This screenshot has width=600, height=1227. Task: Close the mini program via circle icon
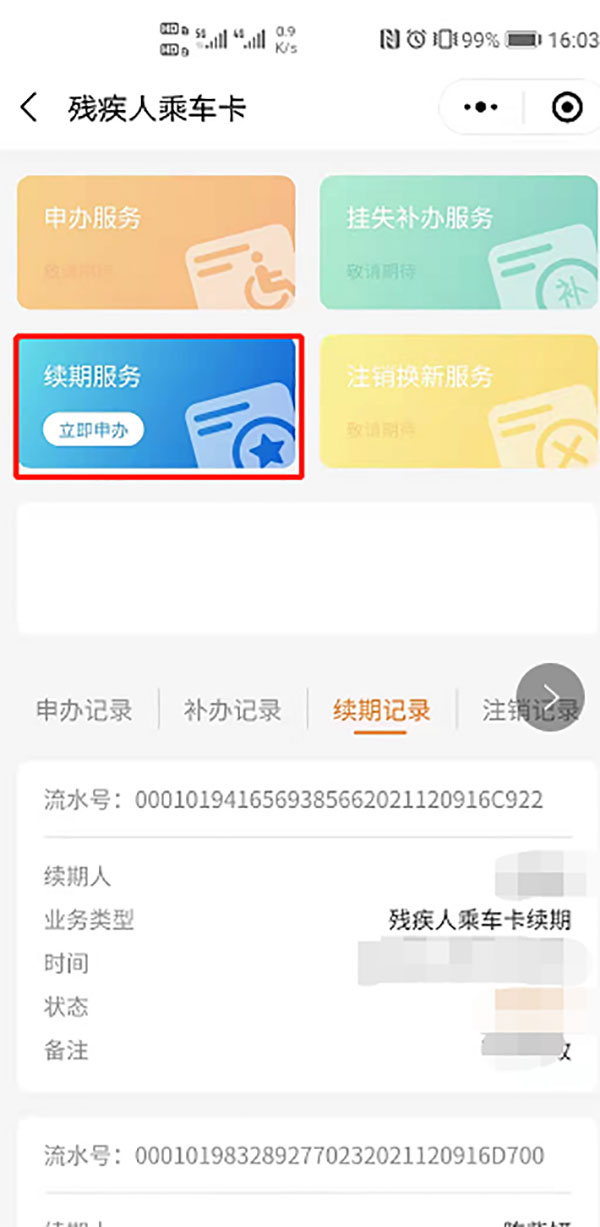point(566,107)
